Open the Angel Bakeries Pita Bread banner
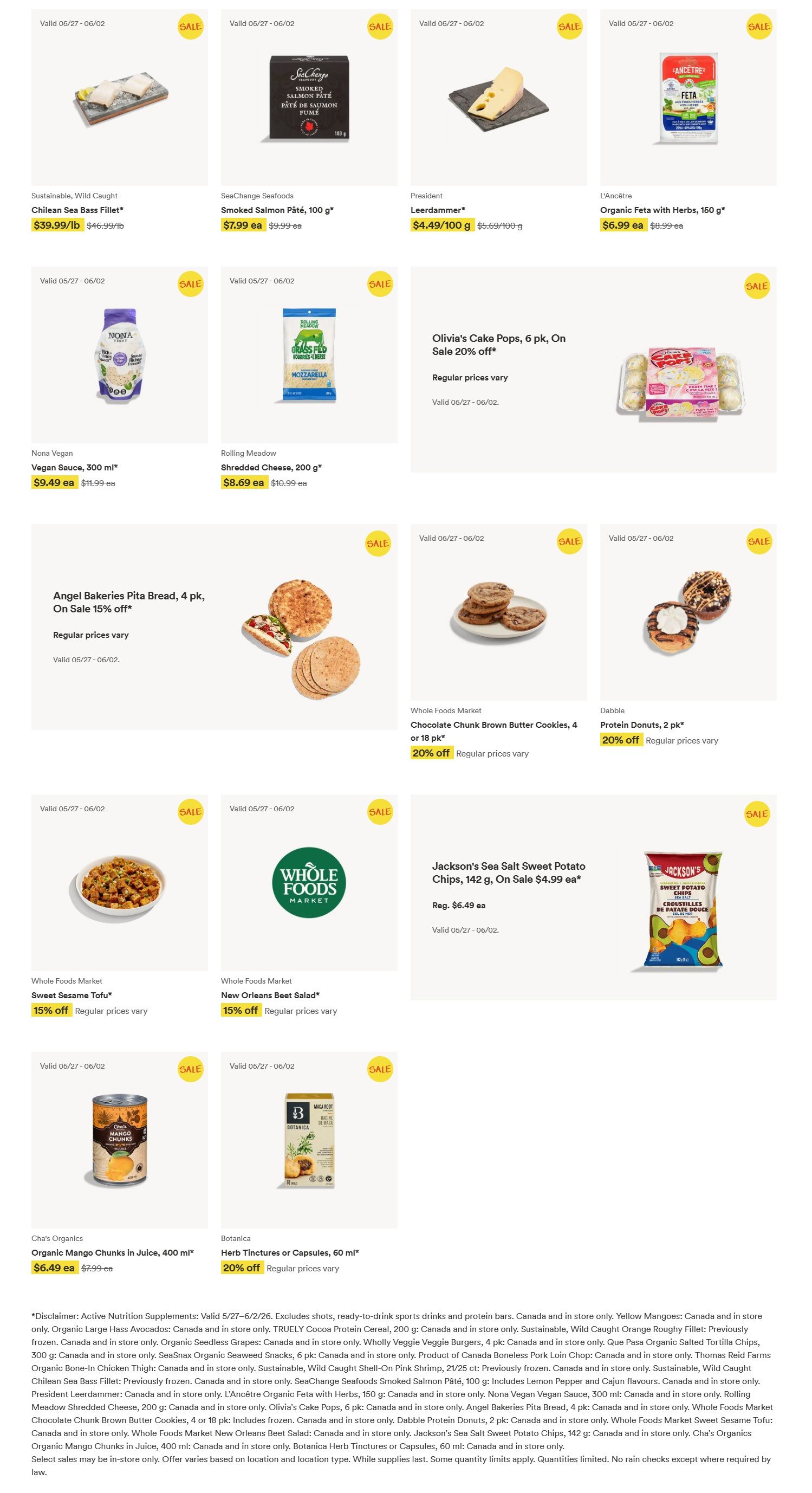This screenshot has width=812, height=1493. (x=215, y=626)
